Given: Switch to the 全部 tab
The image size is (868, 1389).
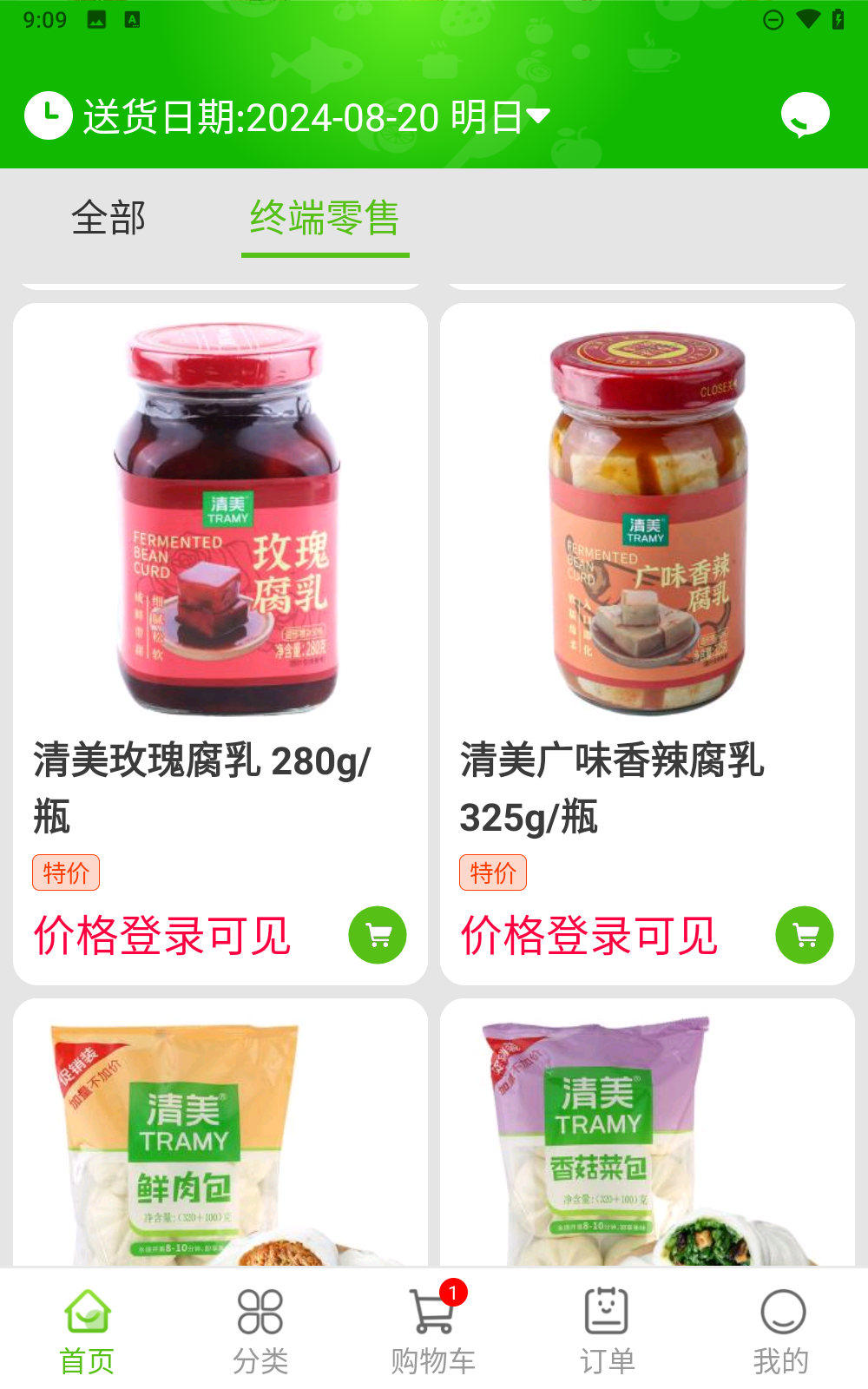Looking at the screenshot, I should [x=108, y=217].
